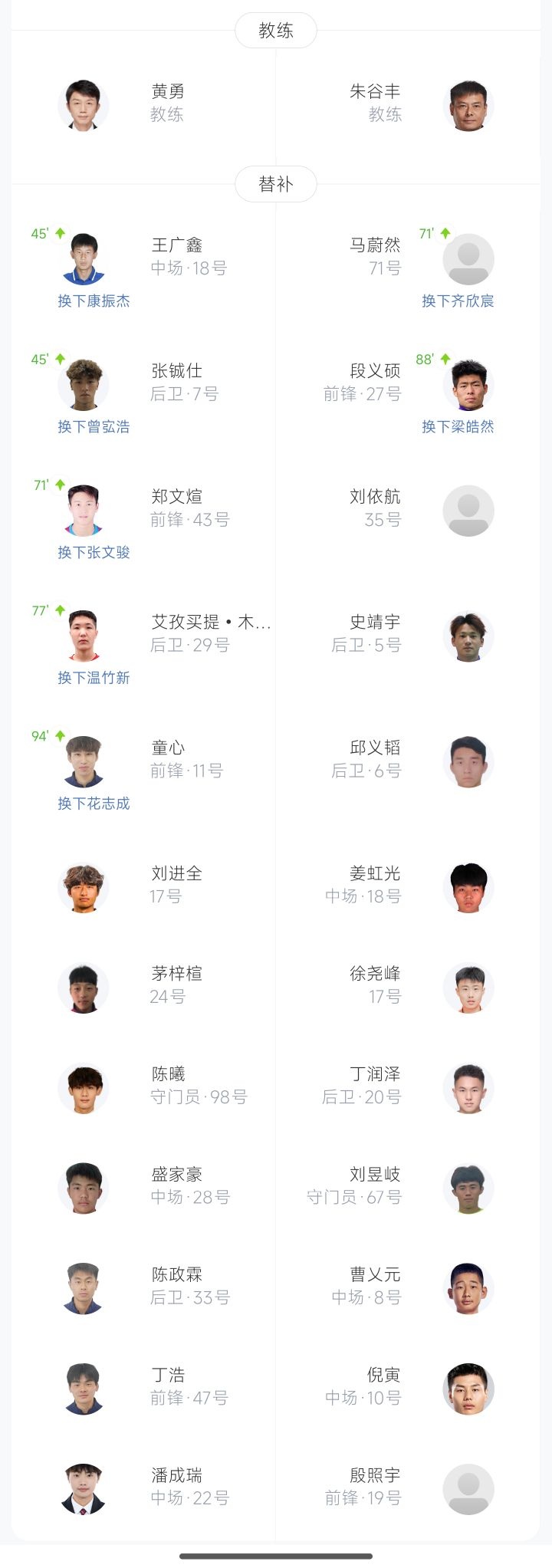Viewport: 552px width, 1568px height.
Task: Open midfielder 盛家豪 number 28
Action: click(x=143, y=1188)
